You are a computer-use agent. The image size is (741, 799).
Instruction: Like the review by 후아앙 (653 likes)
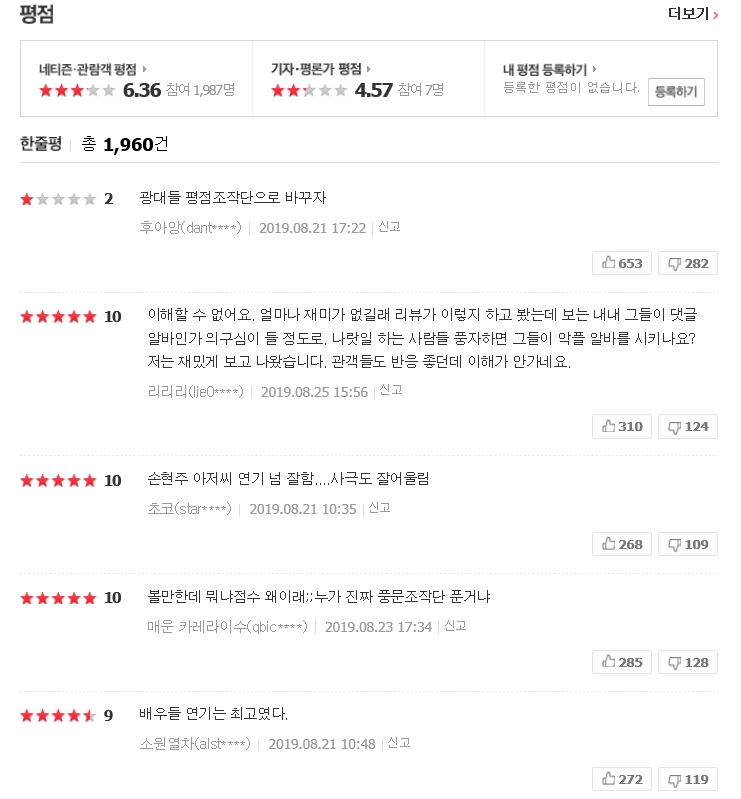pos(621,263)
